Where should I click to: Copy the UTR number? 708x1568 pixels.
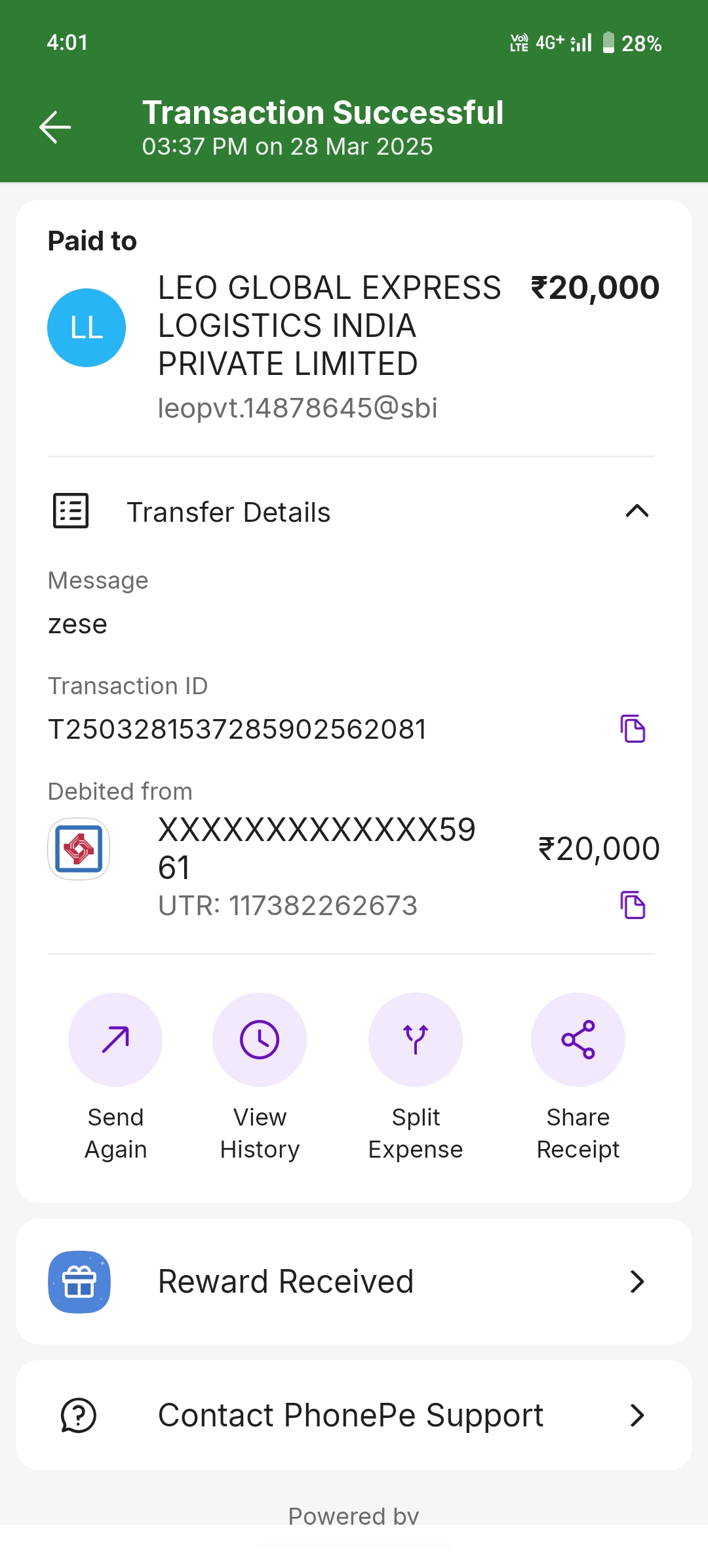click(633, 905)
